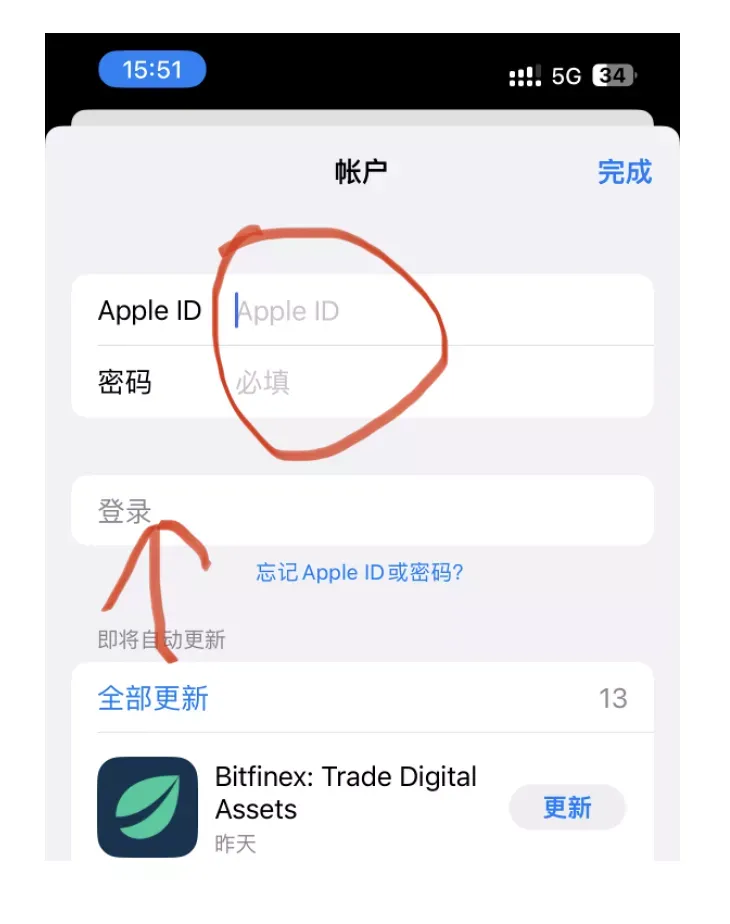Open 忘记 Apple ID 或密码 link
730x924 pixels.
(x=360, y=573)
